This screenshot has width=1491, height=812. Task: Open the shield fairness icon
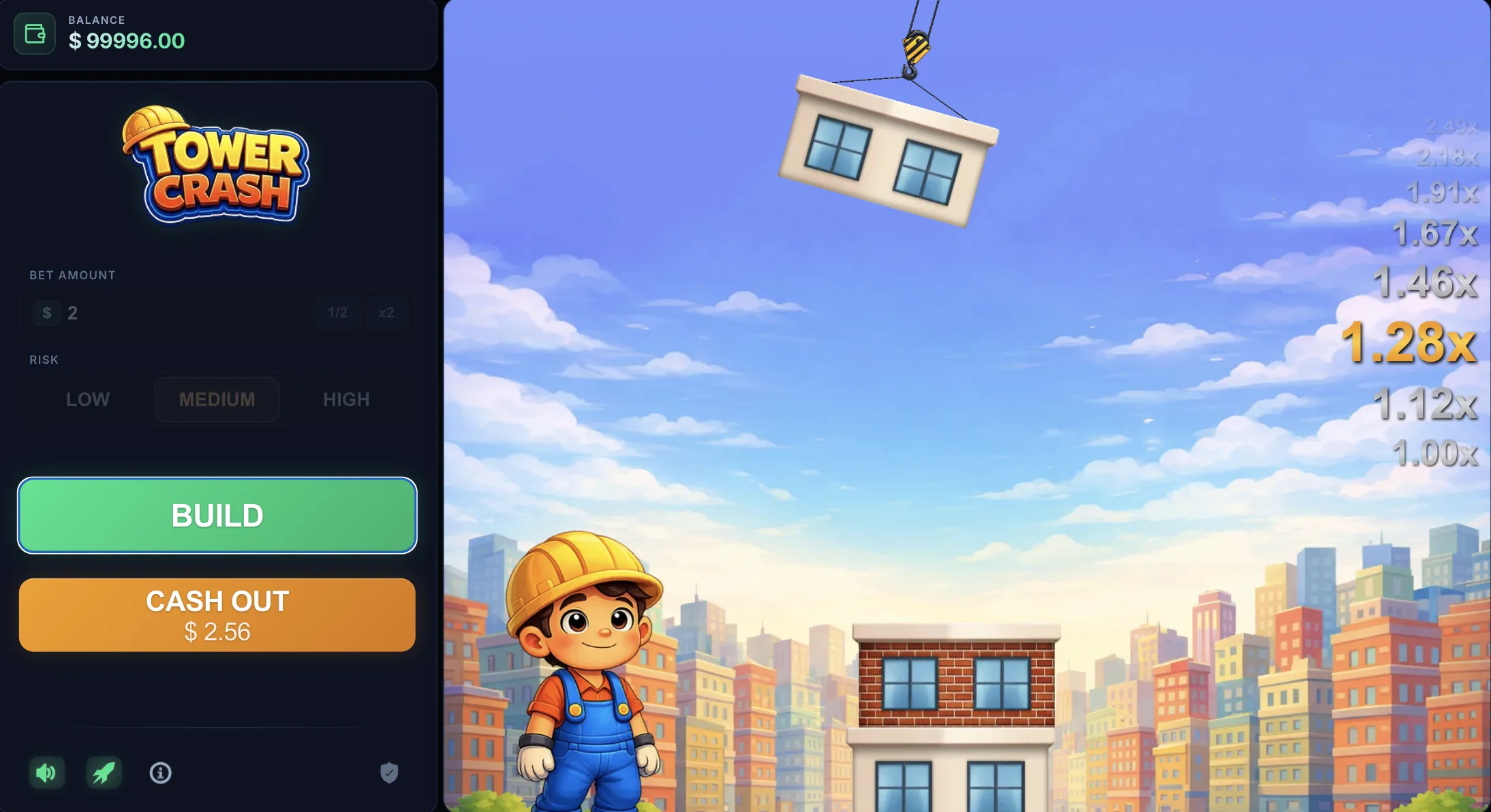point(388,772)
